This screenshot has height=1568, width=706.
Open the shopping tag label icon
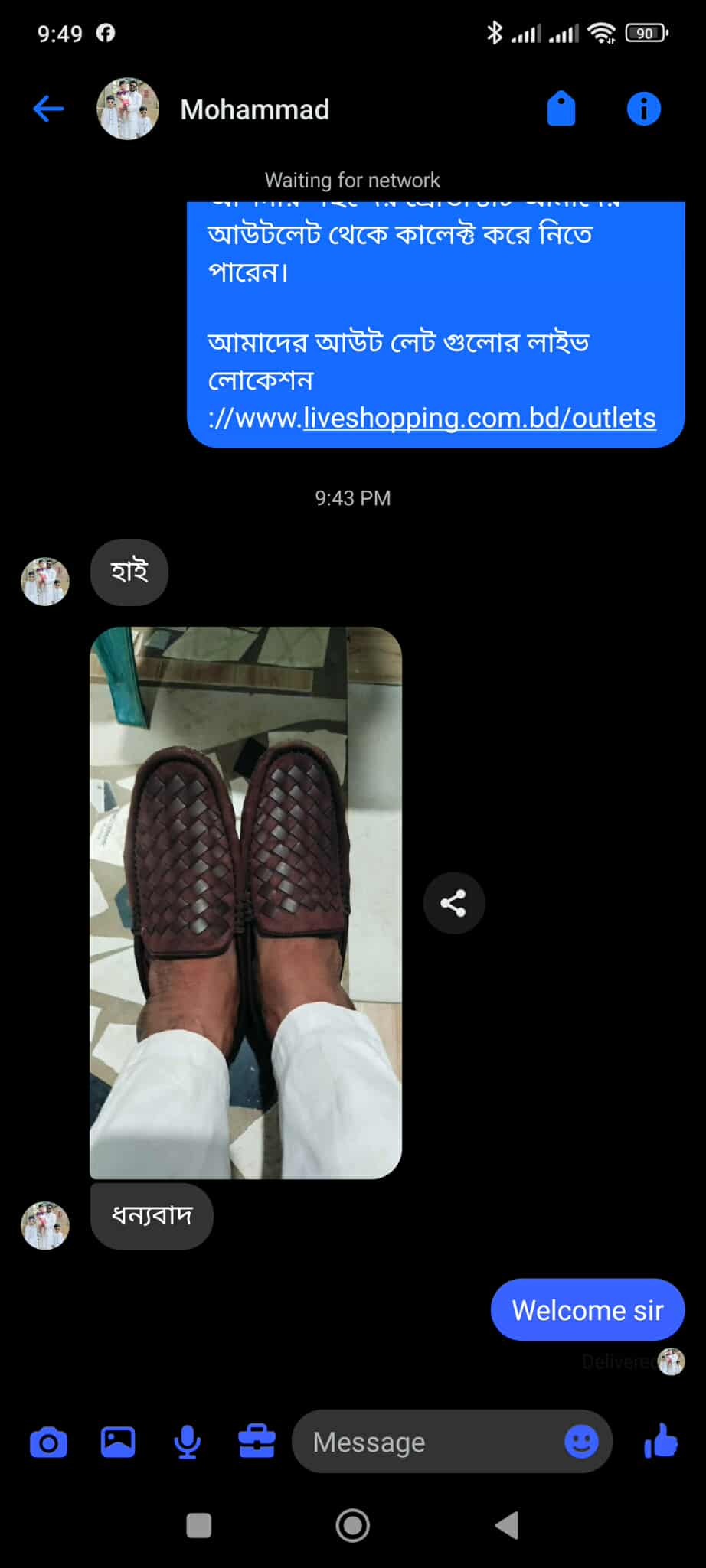click(x=561, y=109)
